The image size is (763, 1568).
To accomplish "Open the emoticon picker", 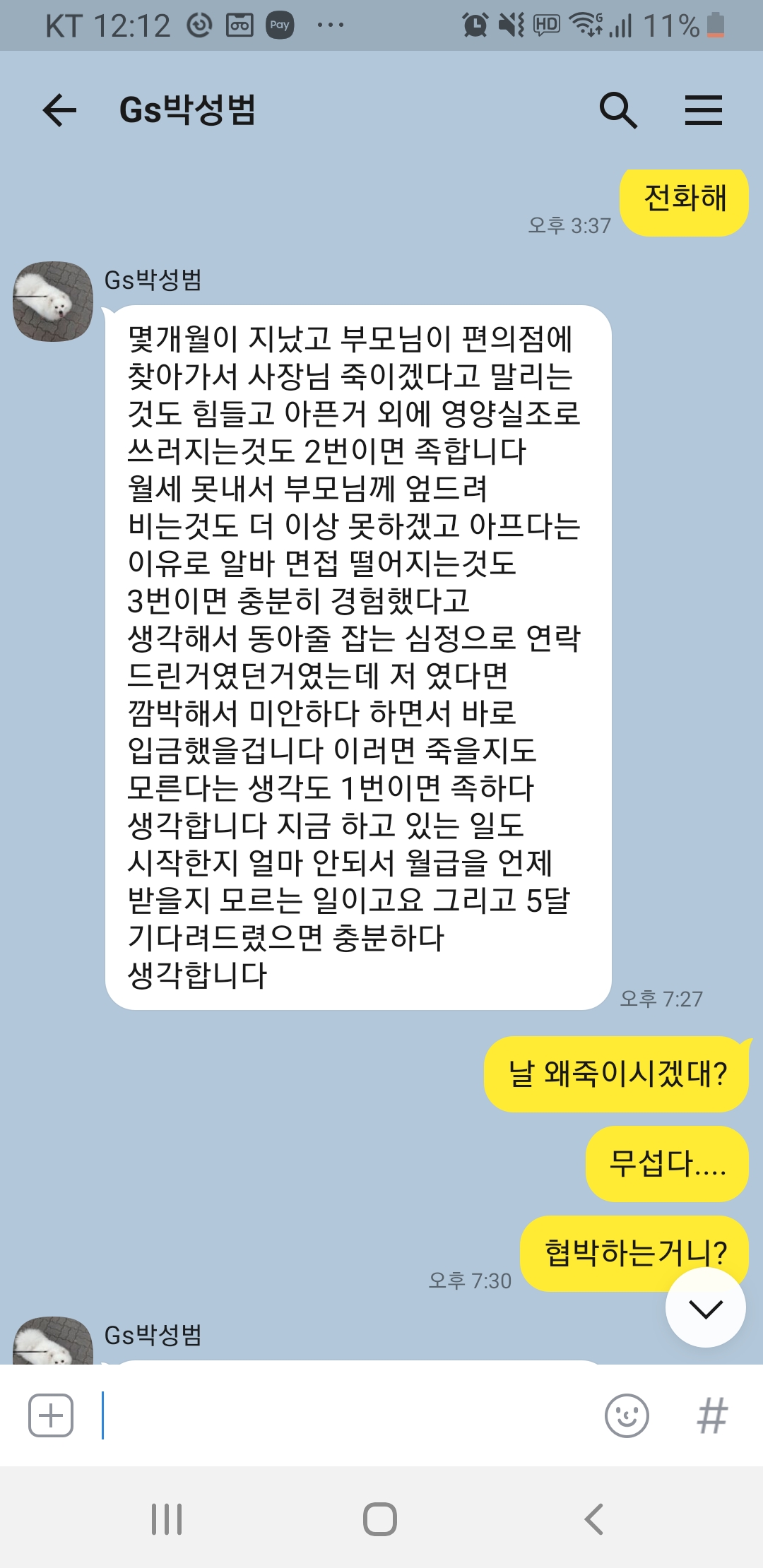I will tap(627, 1415).
